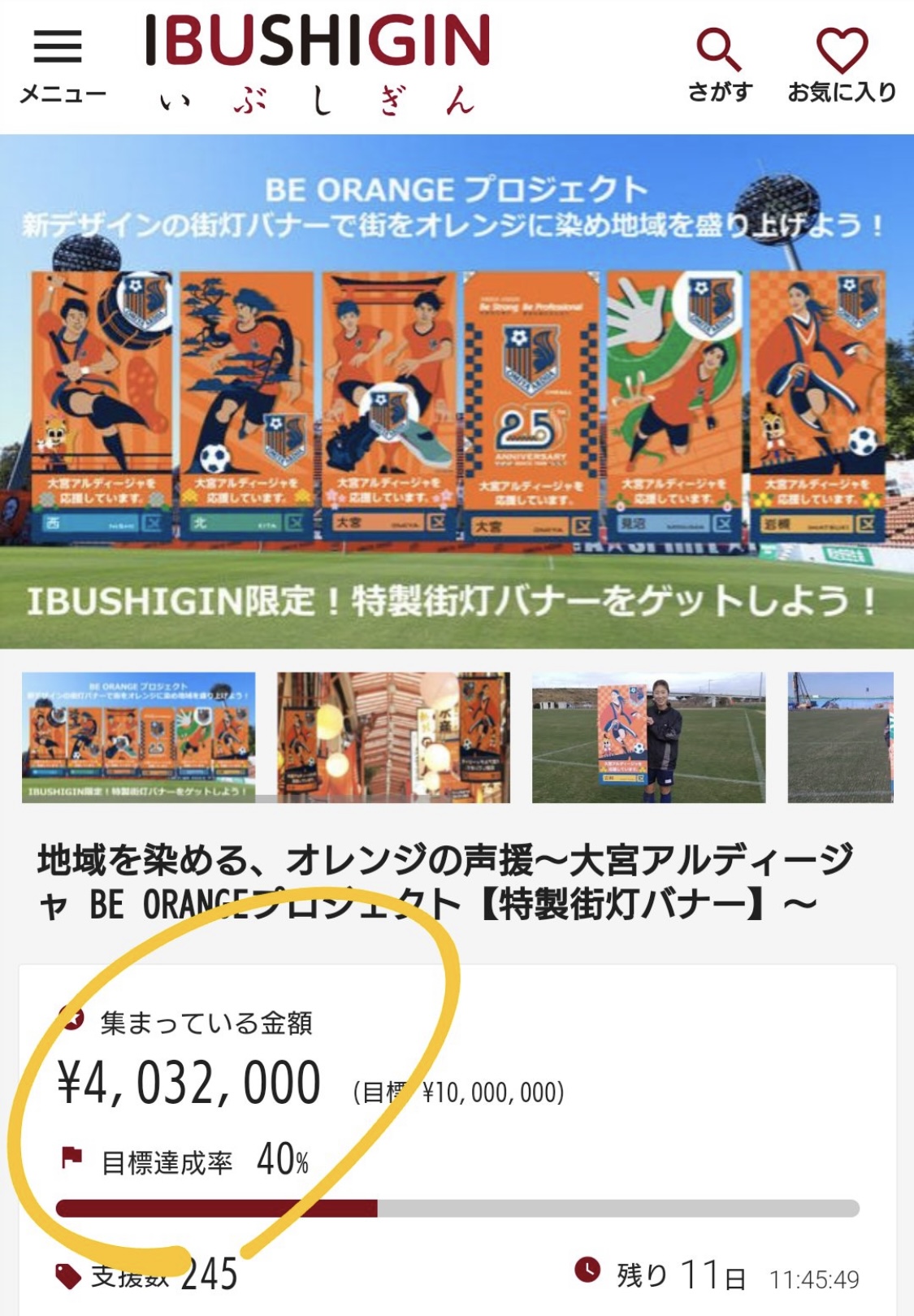Select the first banner collage thumbnail
The height and width of the screenshot is (1316, 914).
coord(138,737)
